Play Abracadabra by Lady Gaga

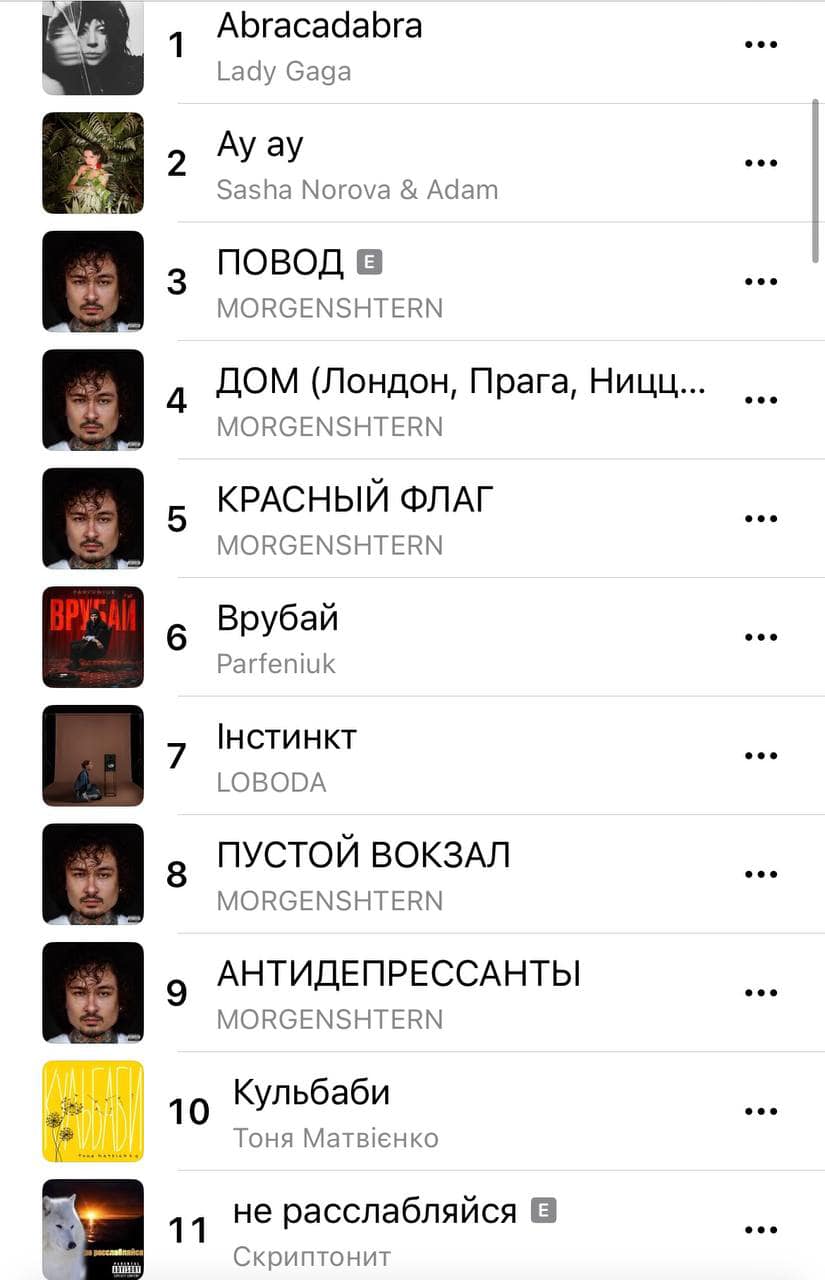(319, 27)
